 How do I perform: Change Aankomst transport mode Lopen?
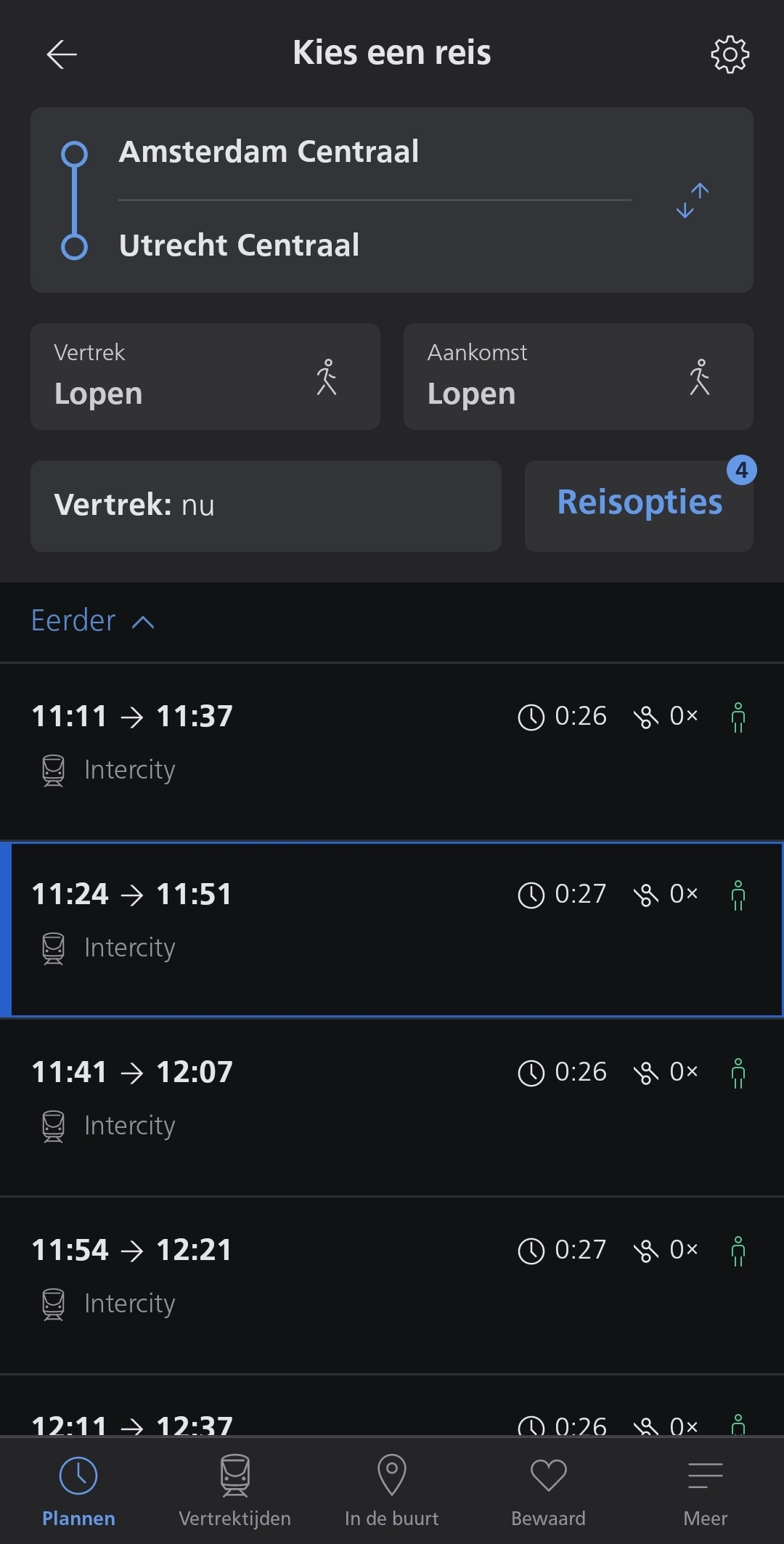point(579,376)
